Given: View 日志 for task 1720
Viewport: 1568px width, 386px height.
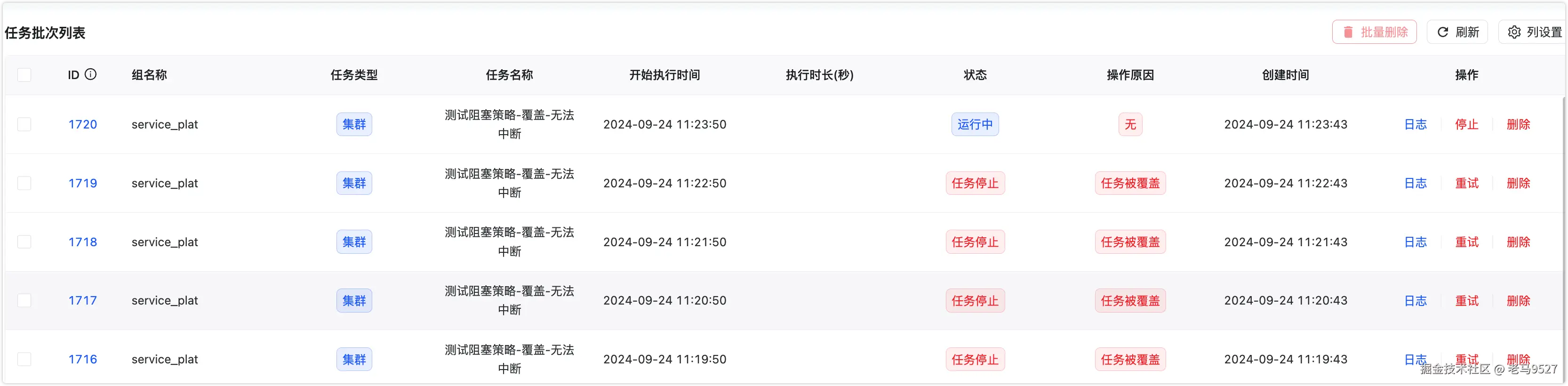Looking at the screenshot, I should coord(1415,124).
